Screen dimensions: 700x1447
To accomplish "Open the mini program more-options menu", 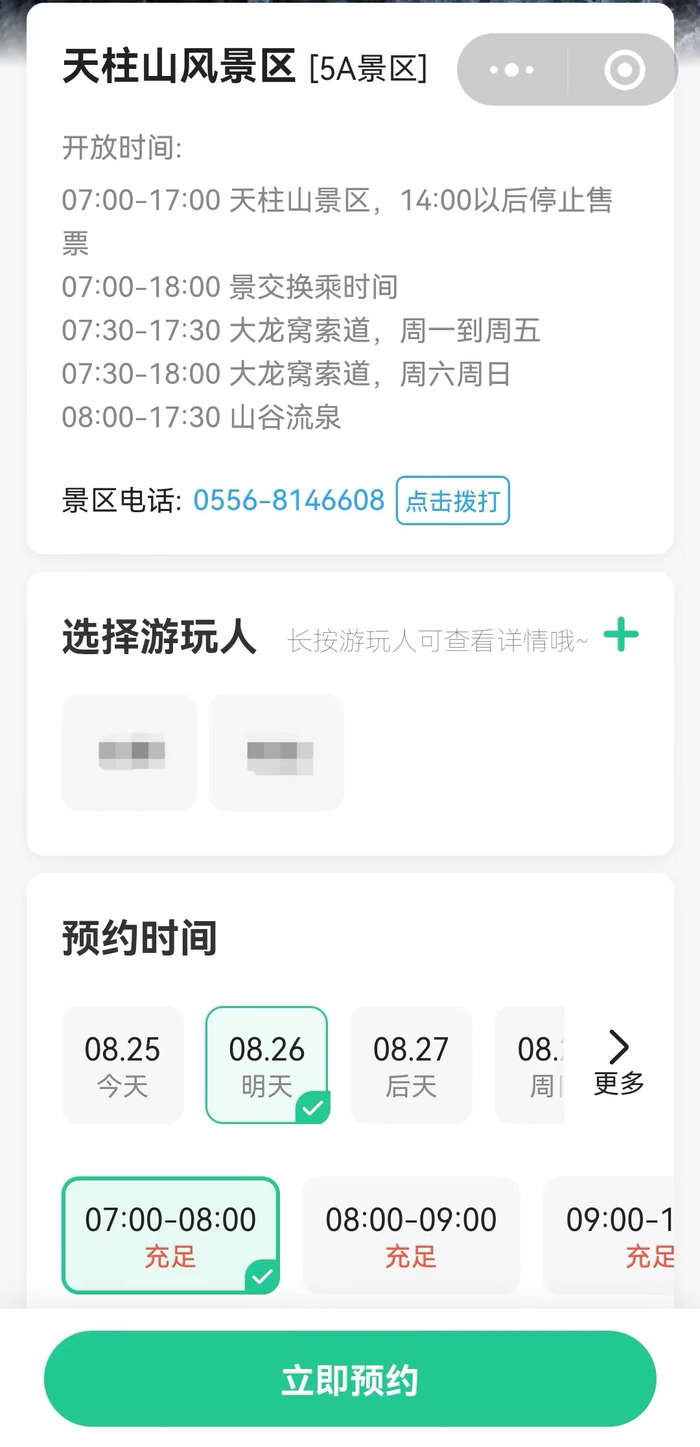I will point(512,70).
